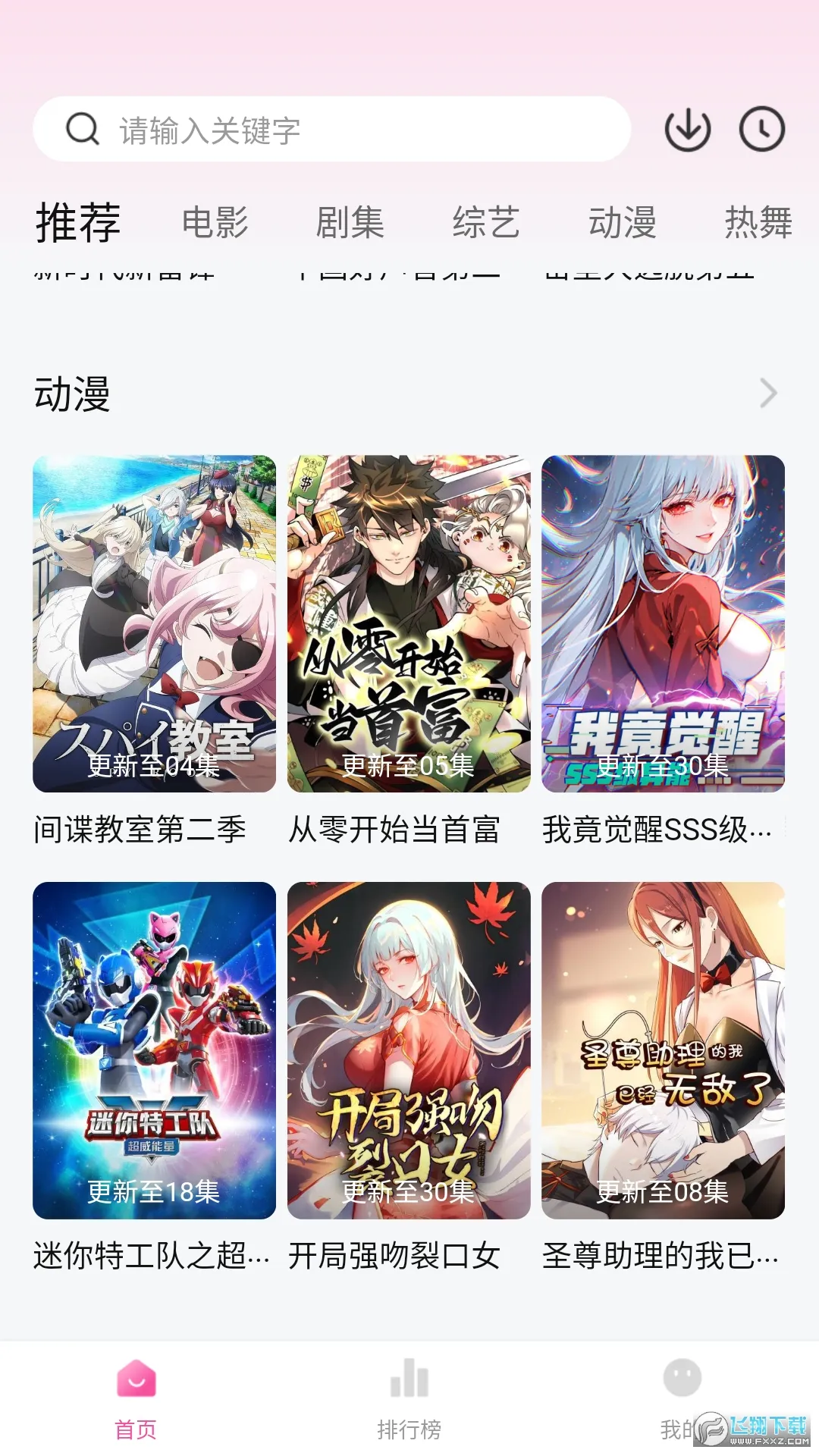Select the 推荐 tab

coord(78,223)
